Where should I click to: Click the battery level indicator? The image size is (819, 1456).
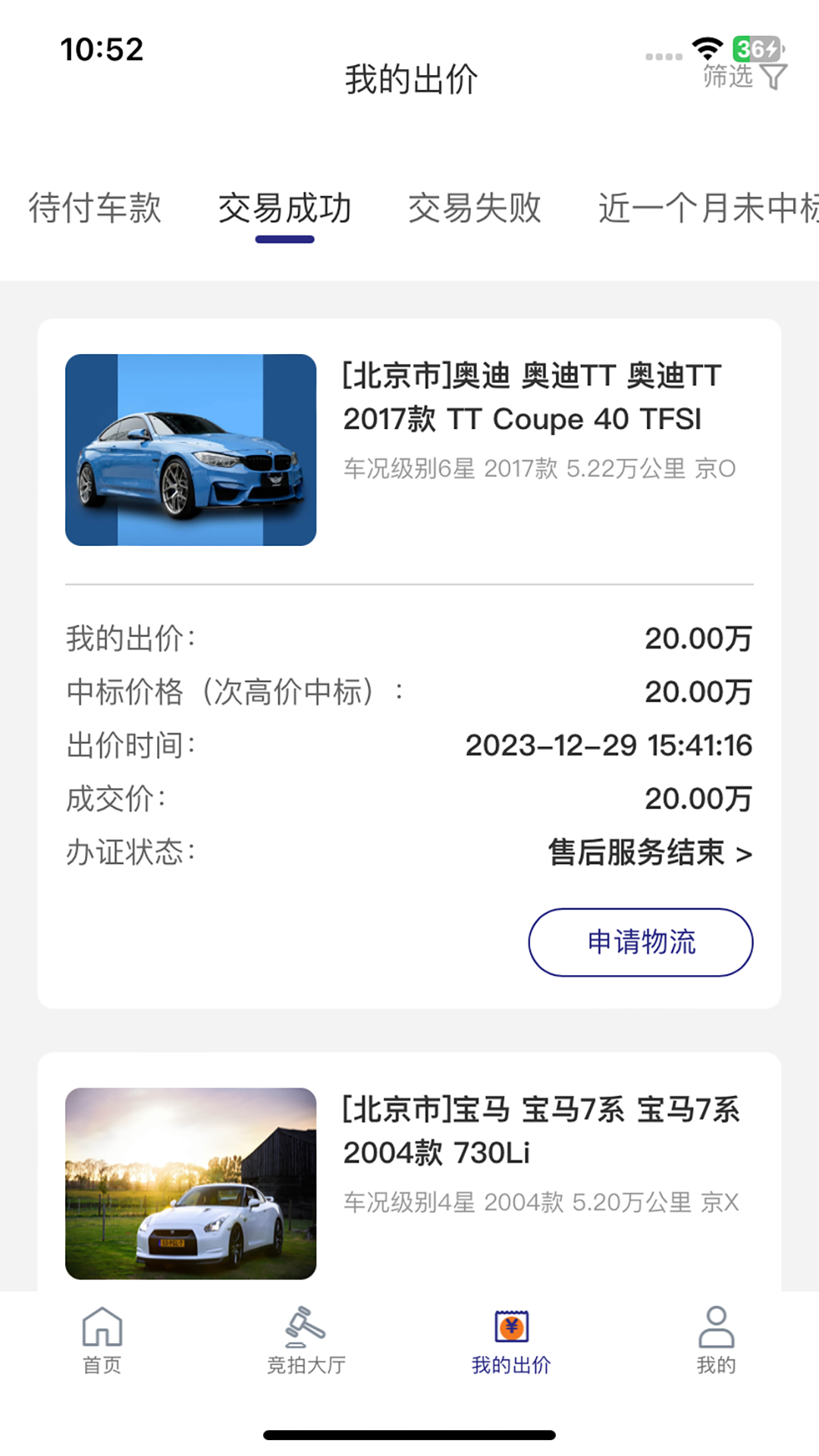[x=755, y=48]
